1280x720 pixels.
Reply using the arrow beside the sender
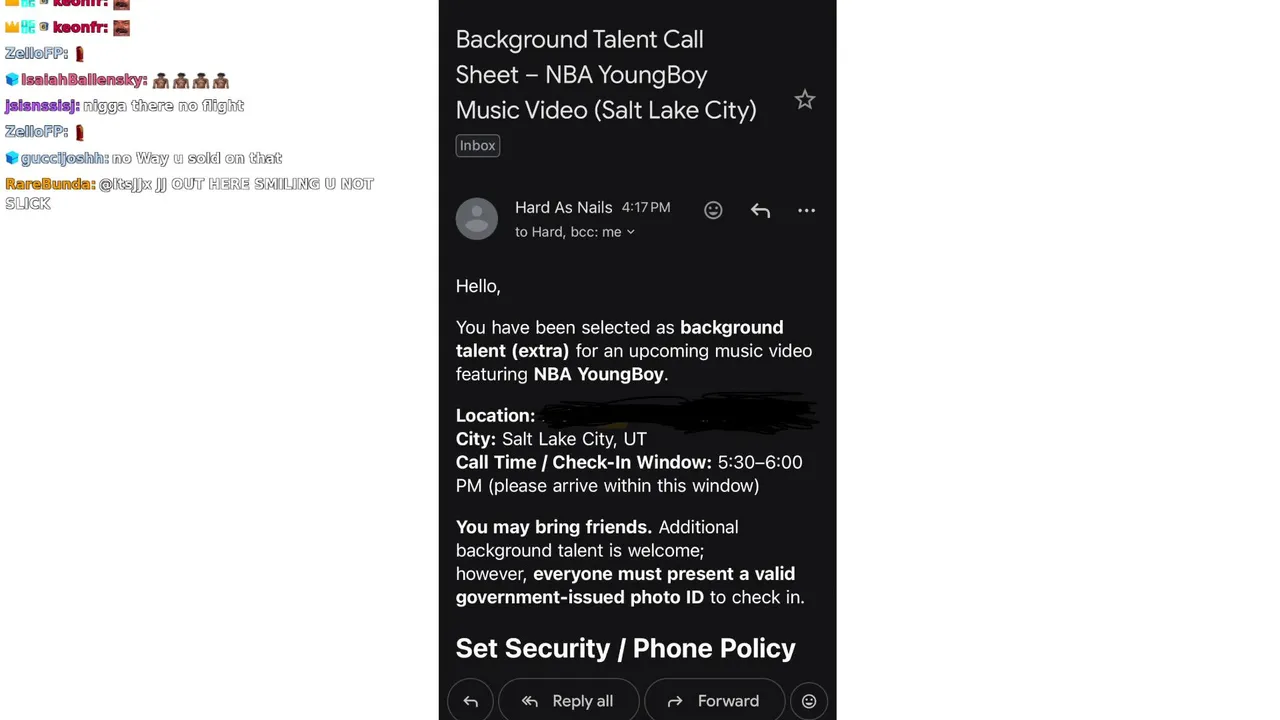(x=760, y=210)
